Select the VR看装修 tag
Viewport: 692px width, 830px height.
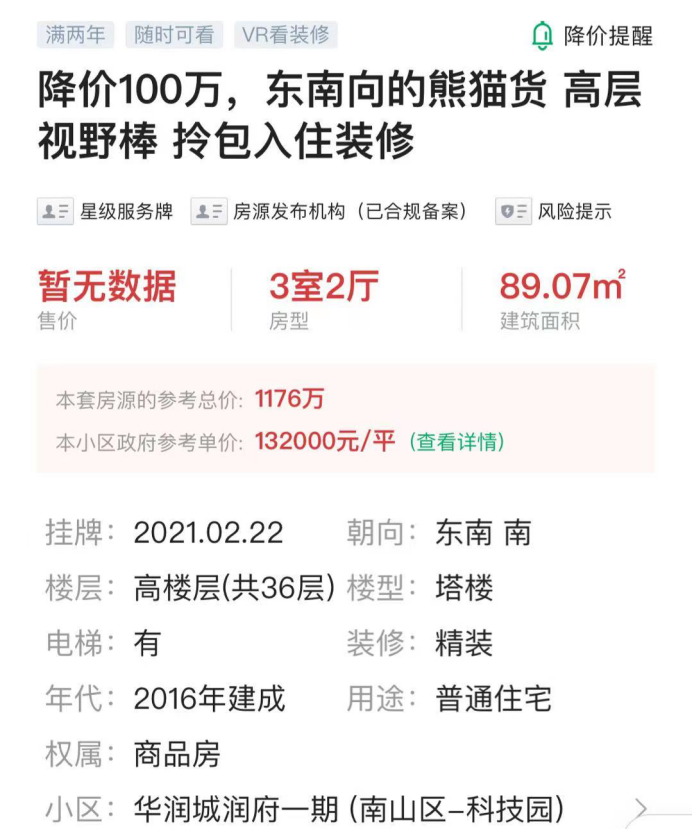(x=285, y=35)
